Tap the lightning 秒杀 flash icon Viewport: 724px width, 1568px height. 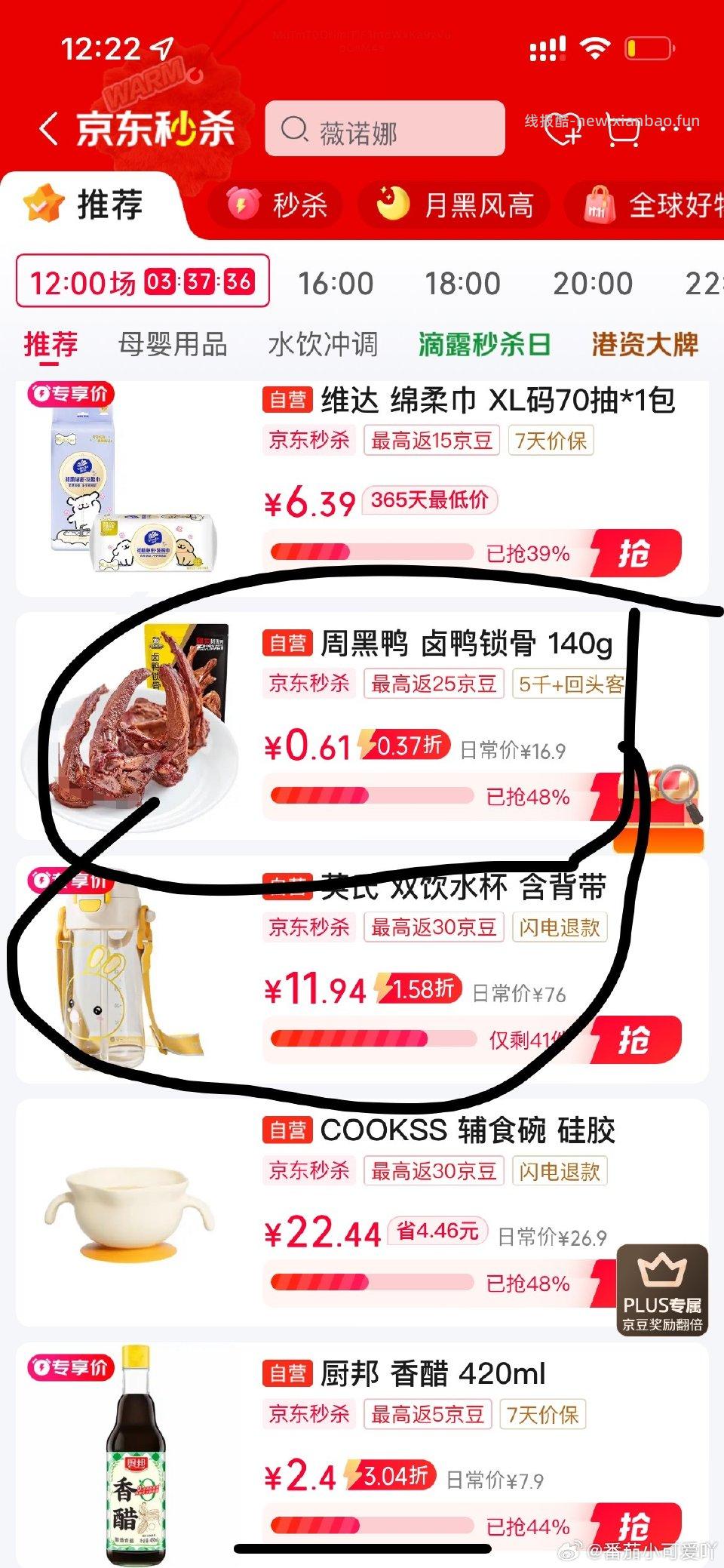click(241, 205)
